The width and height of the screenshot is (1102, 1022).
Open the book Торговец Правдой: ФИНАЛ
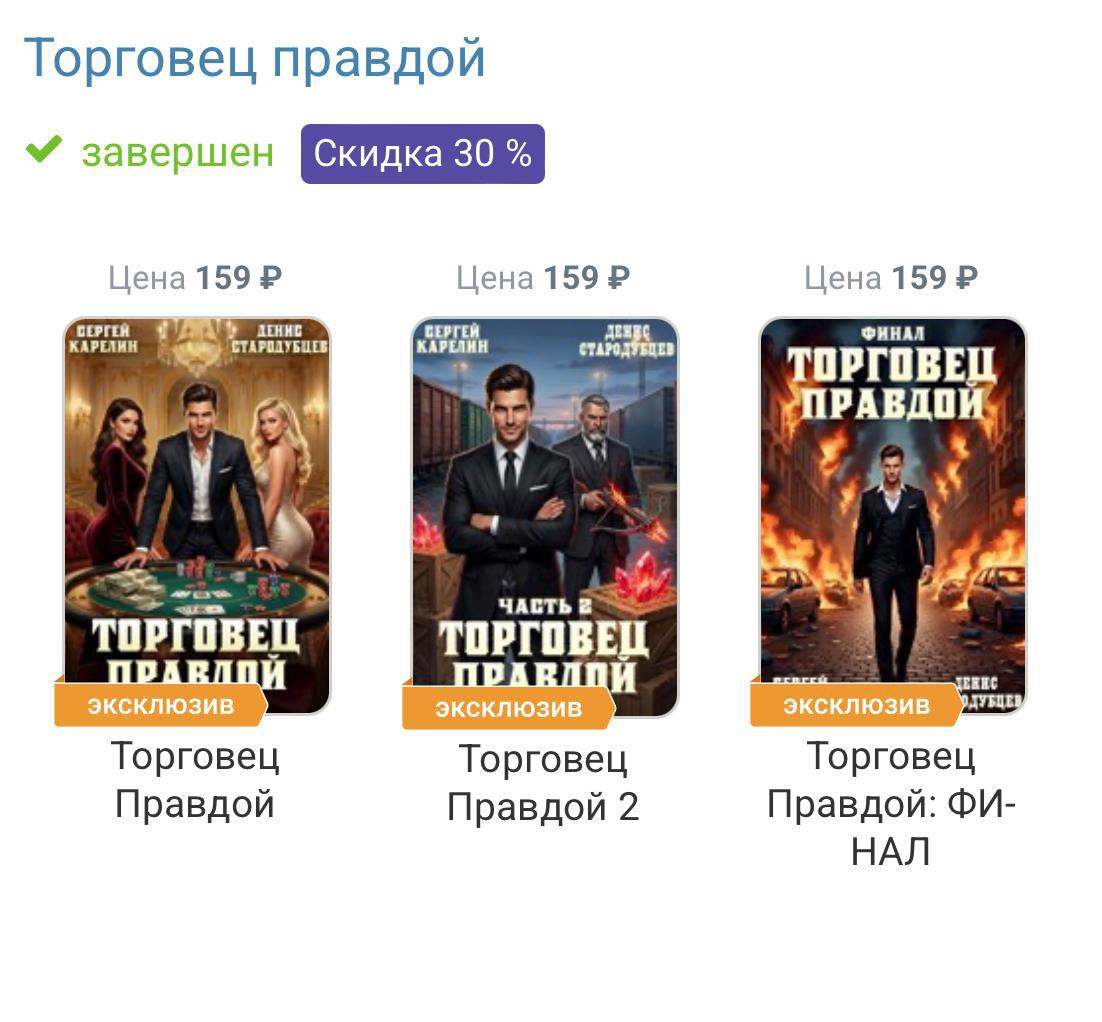point(892,515)
